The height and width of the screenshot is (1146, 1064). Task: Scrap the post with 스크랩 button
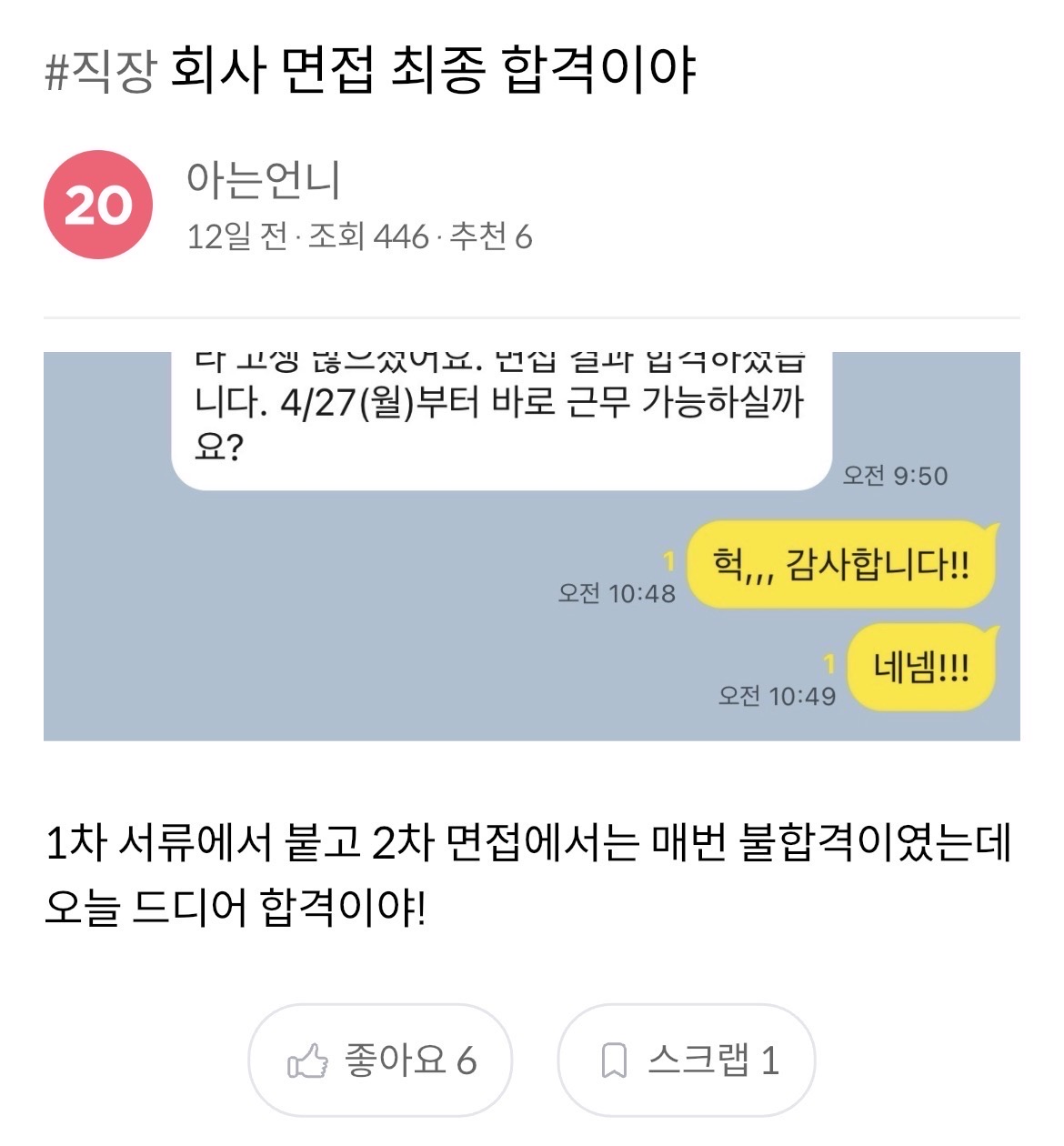[x=687, y=1061]
